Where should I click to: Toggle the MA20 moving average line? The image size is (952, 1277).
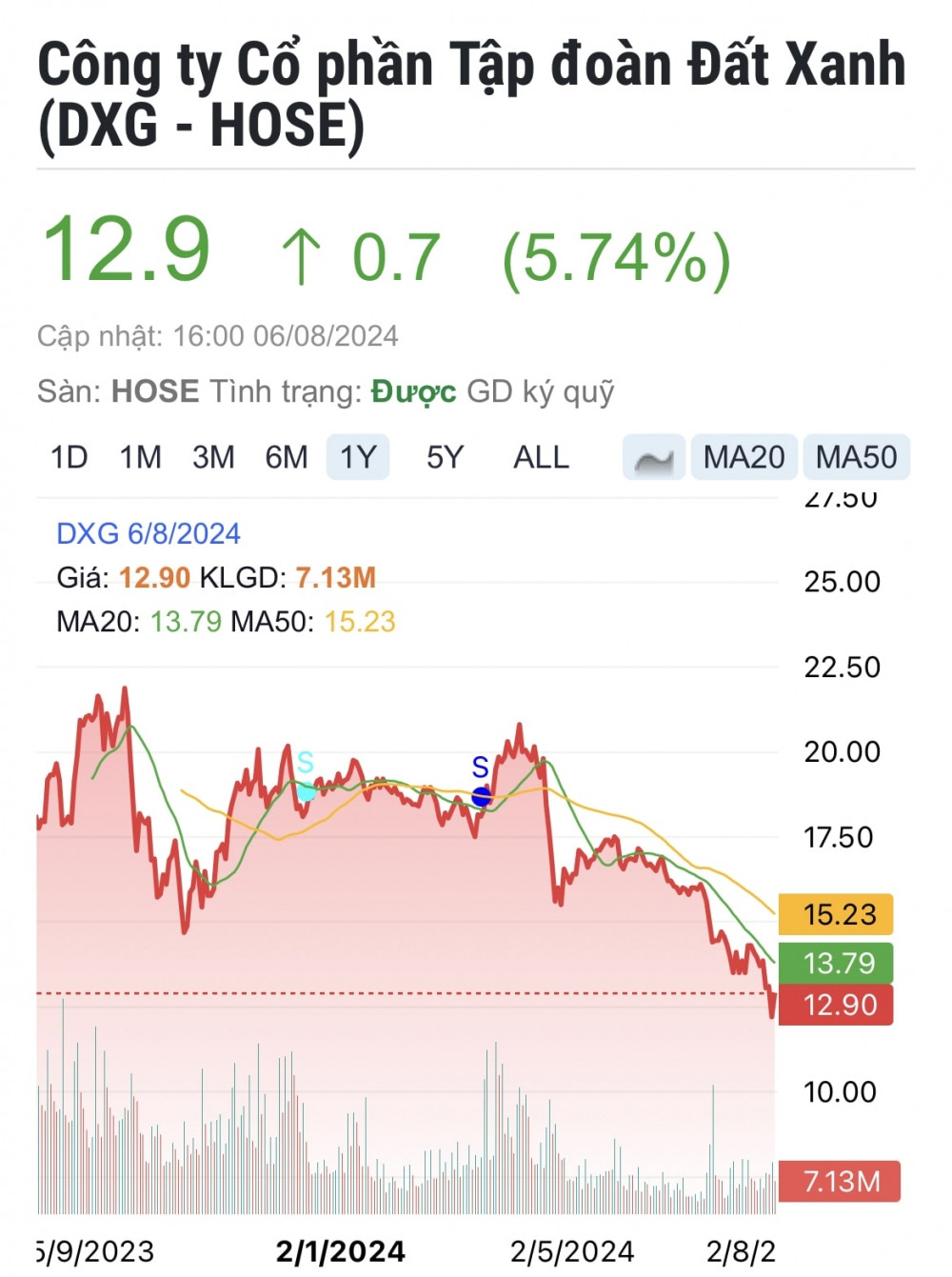[744, 457]
